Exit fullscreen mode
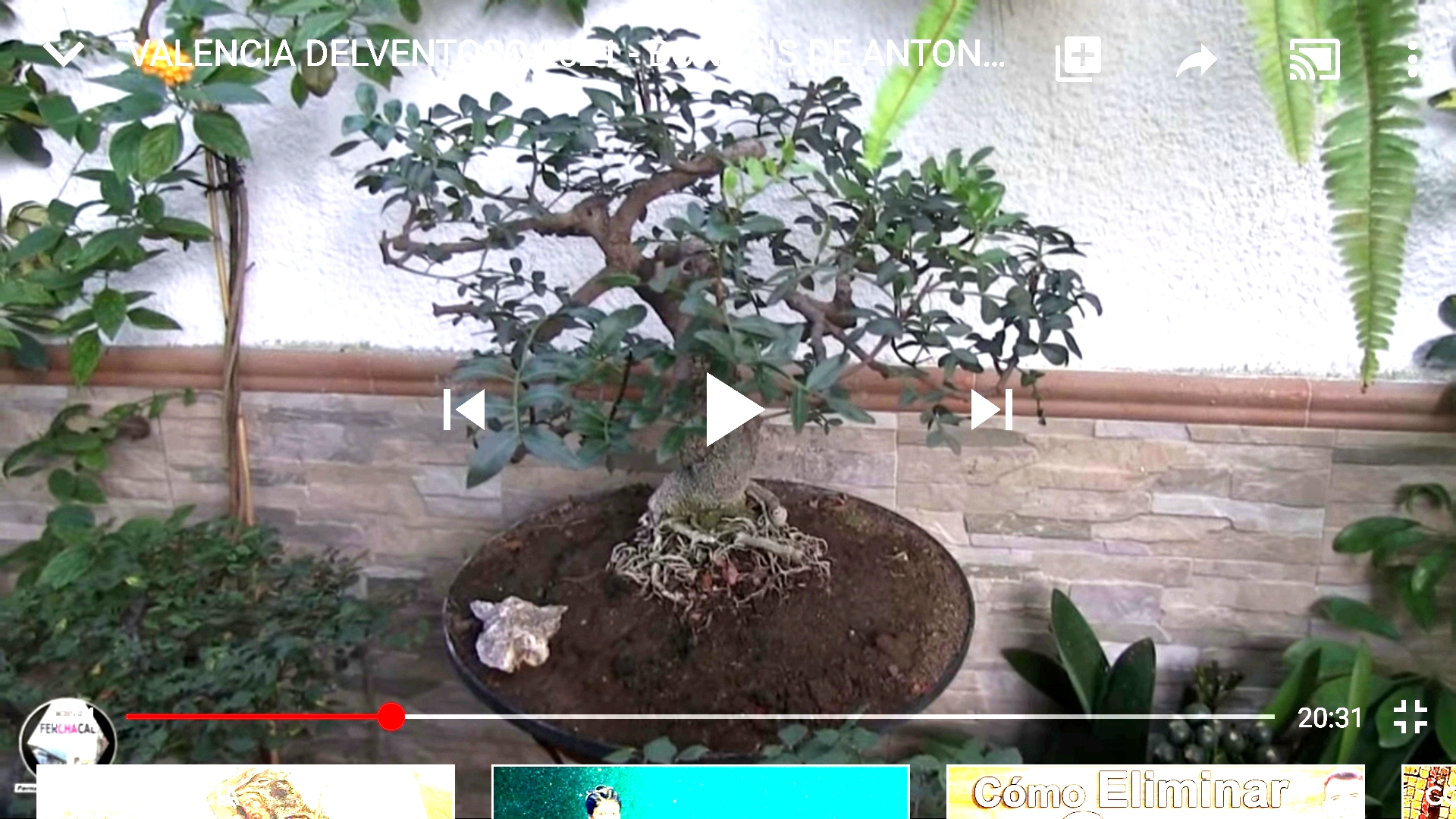Screen dimensions: 1456x819 click(x=1410, y=717)
